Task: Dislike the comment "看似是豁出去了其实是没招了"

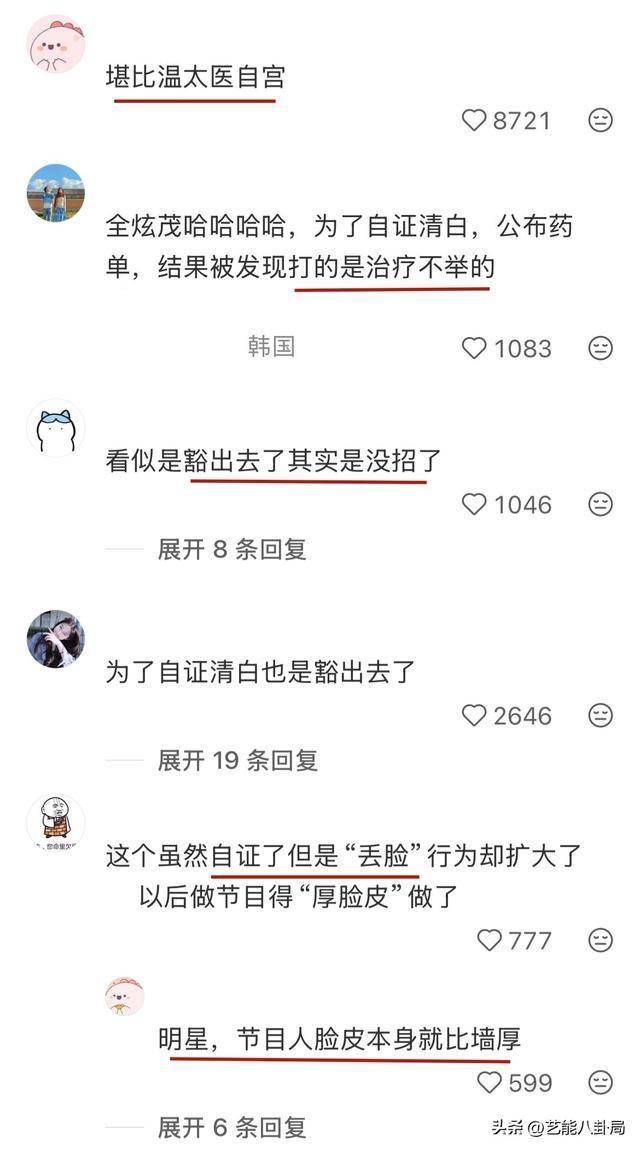Action: coord(600,504)
